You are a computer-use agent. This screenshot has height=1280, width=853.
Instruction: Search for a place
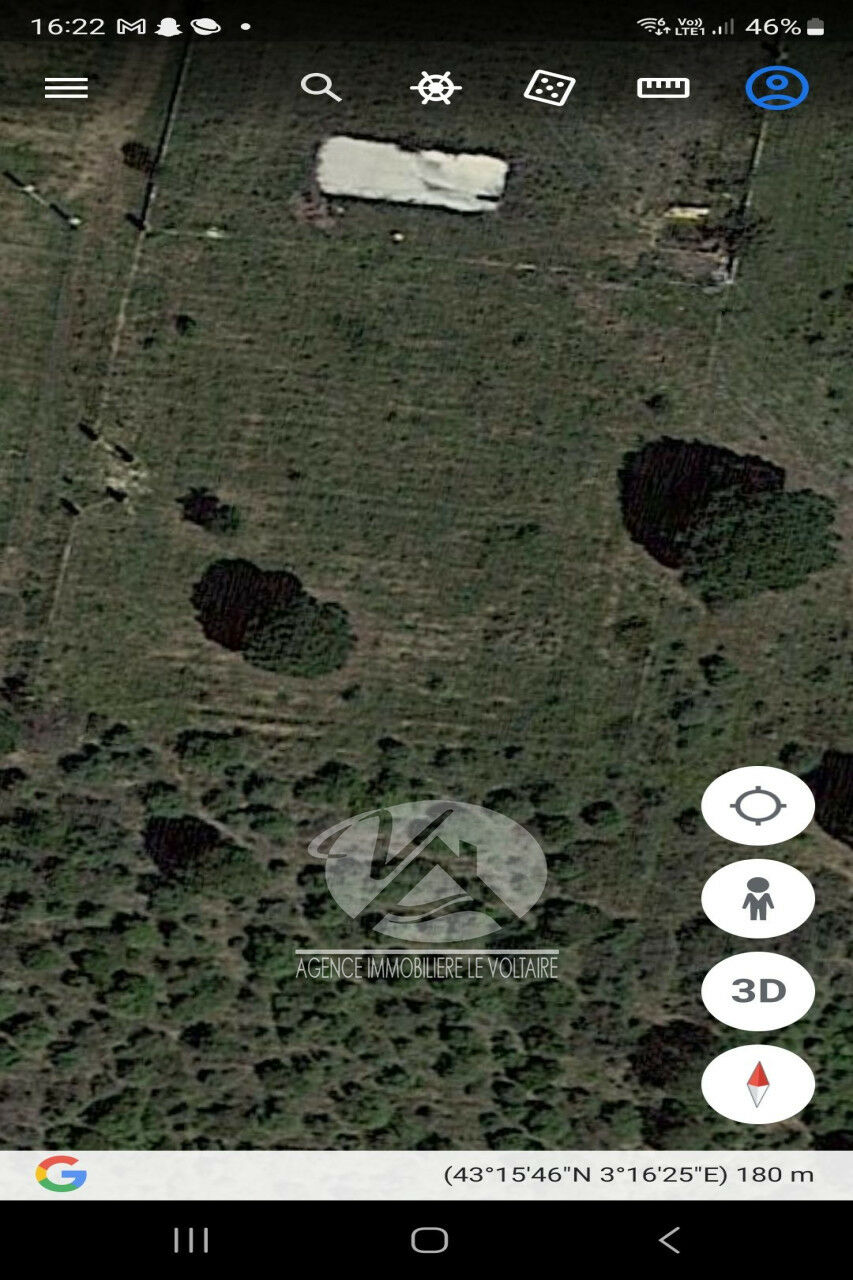coord(321,88)
